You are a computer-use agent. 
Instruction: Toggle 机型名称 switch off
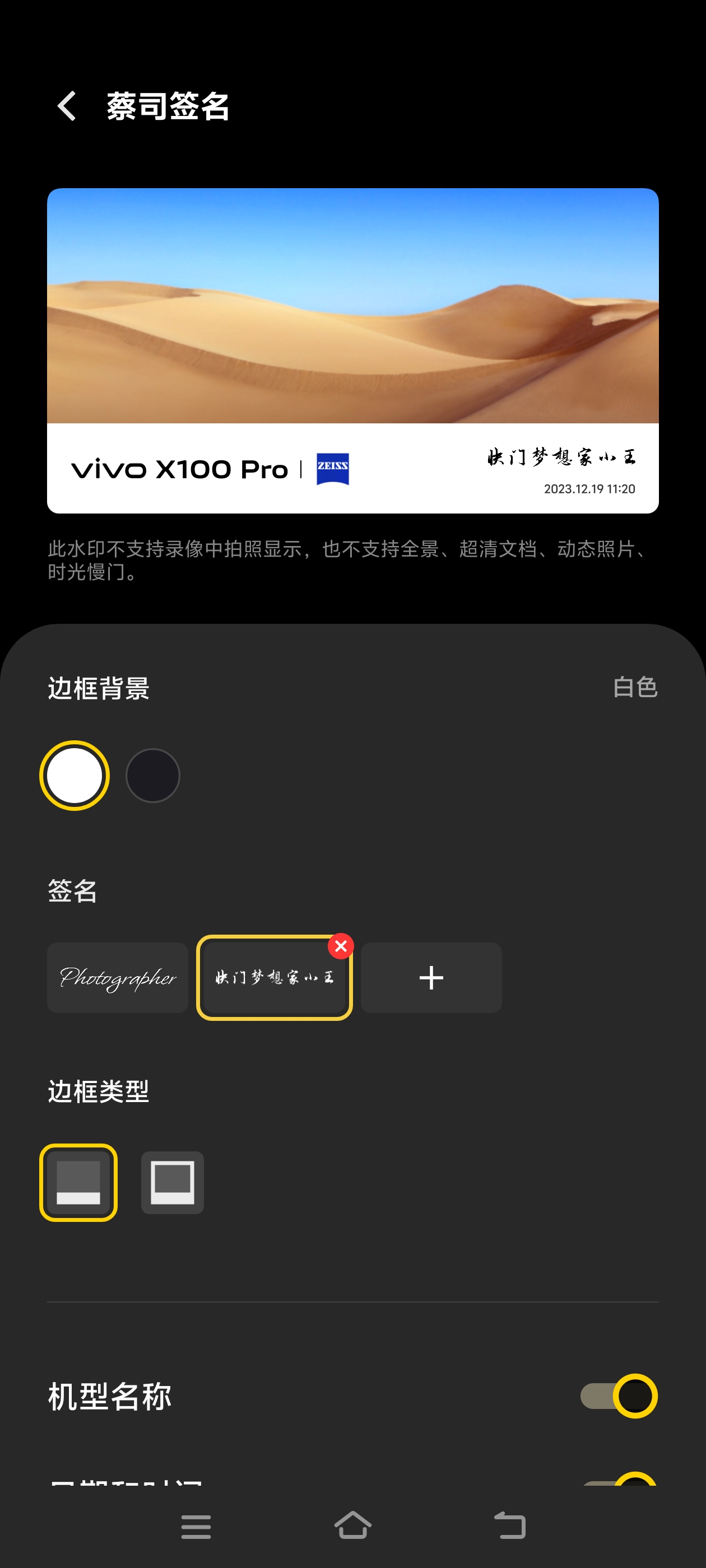(618, 1396)
